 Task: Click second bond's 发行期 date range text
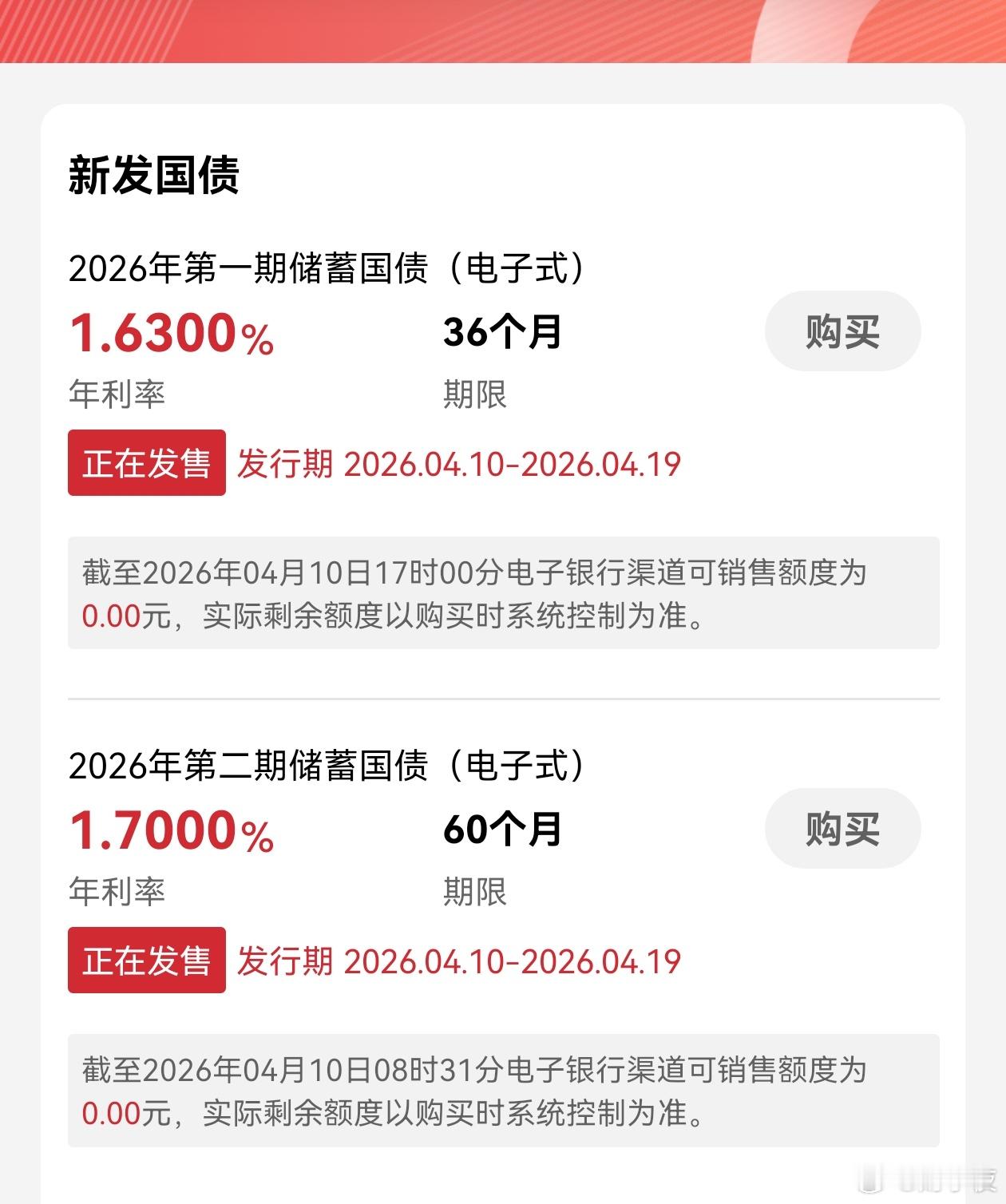[457, 962]
